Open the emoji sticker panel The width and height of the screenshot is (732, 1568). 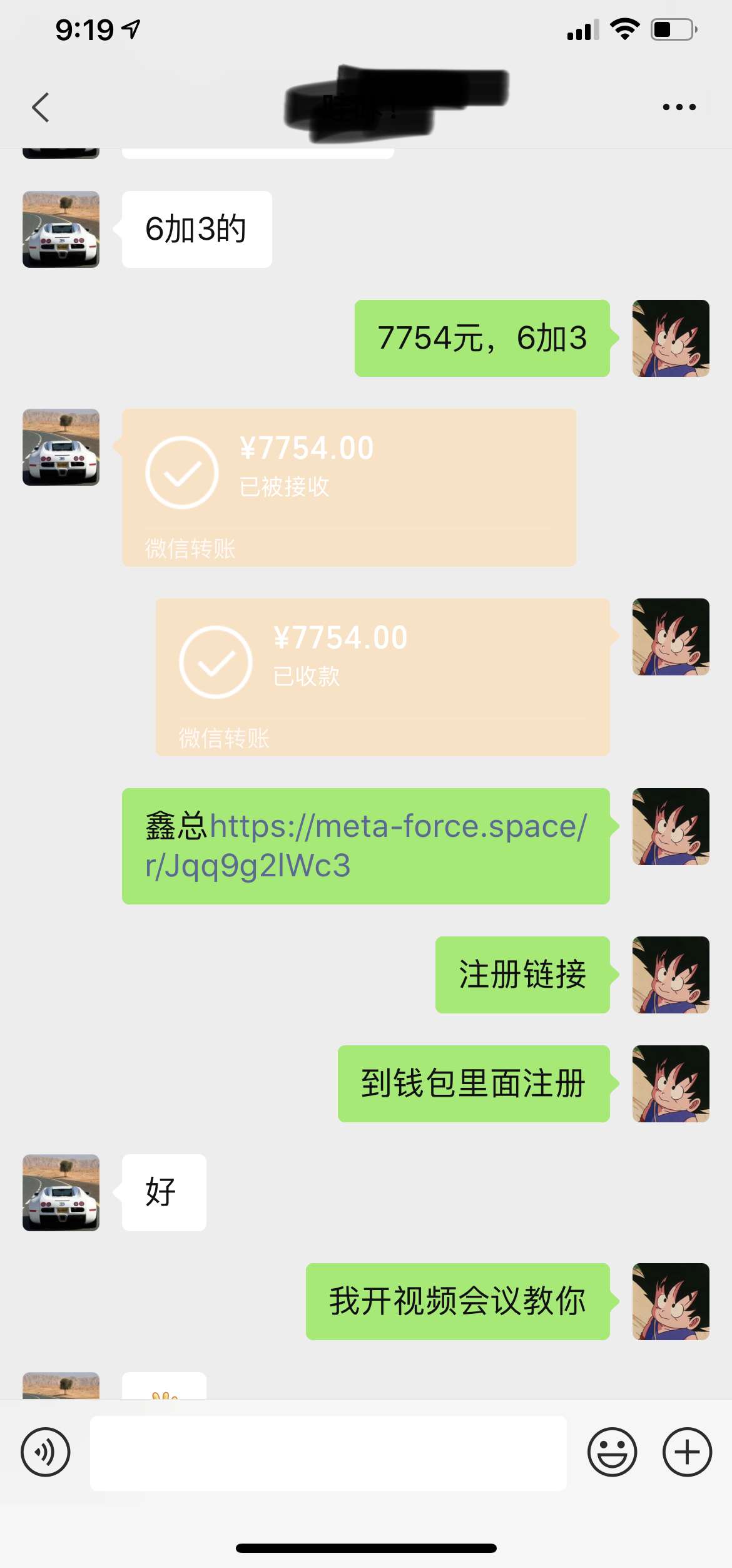(612, 1452)
